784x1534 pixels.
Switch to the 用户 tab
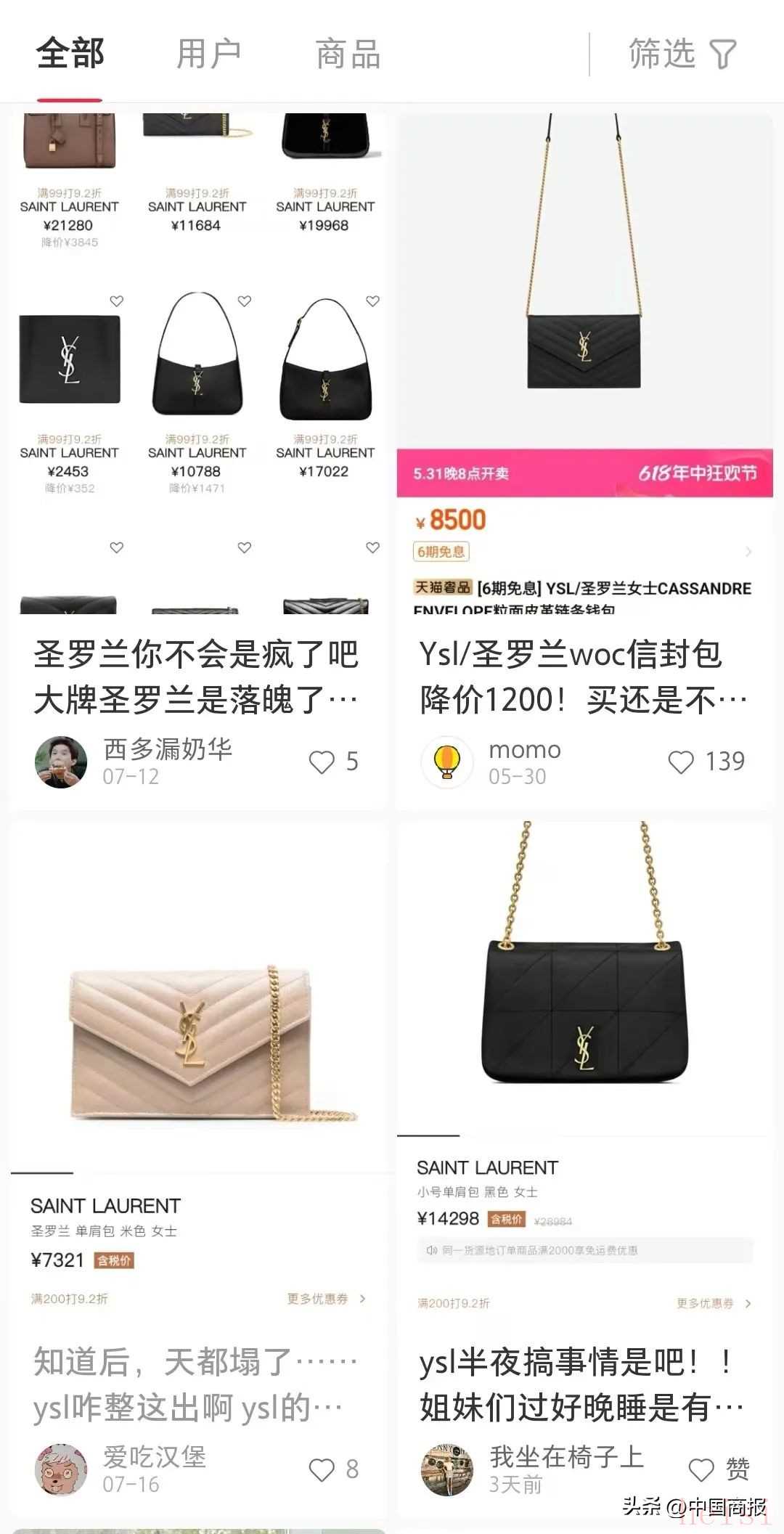coord(208,54)
